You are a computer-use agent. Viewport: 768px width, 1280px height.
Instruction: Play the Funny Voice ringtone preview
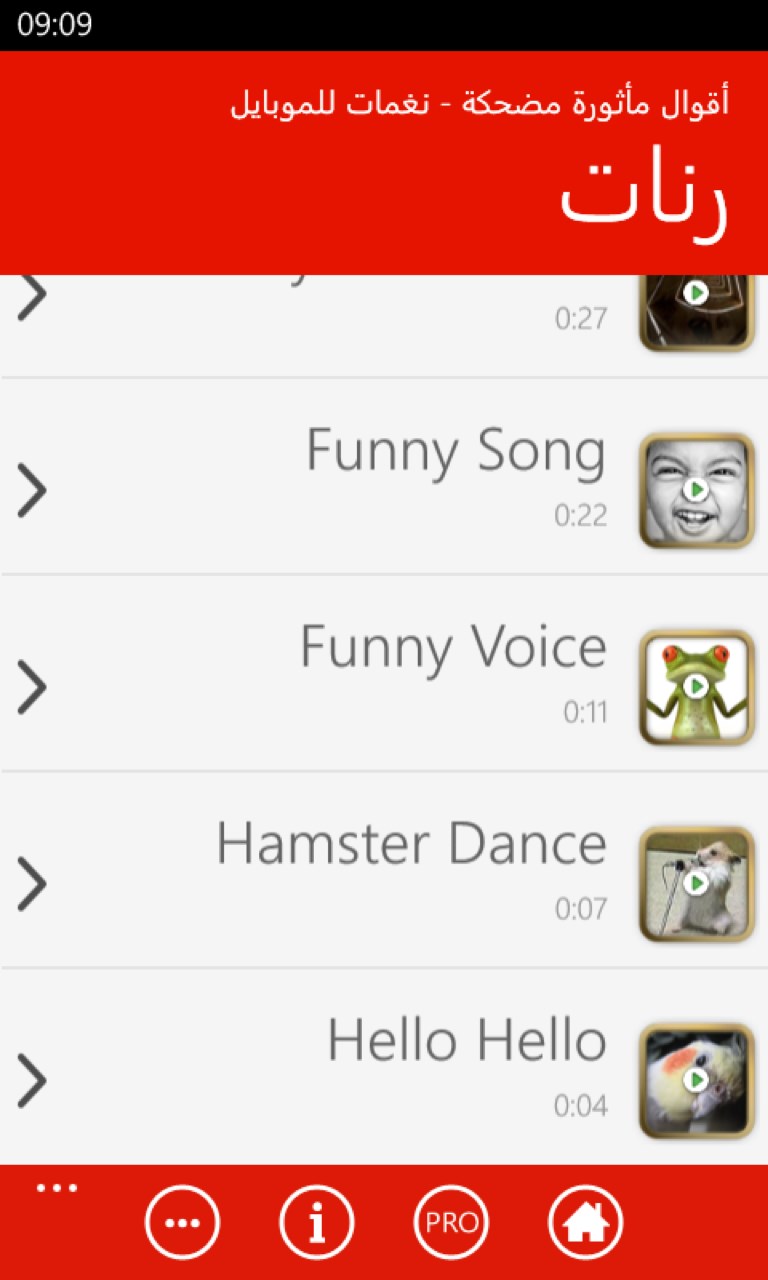(x=697, y=687)
